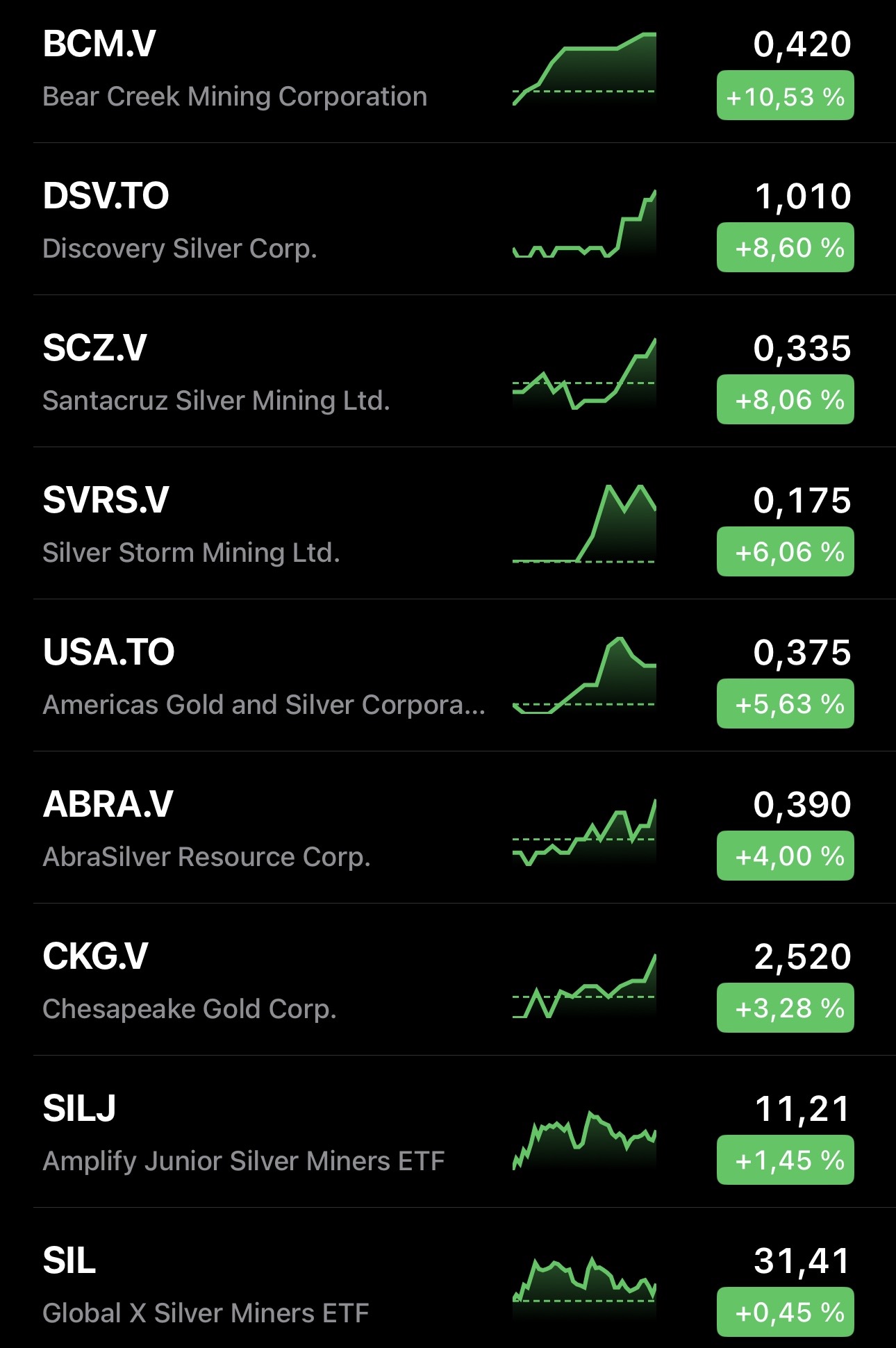Screen dimensions: 896x1348
Task: Tap the +10,53 % change badge
Action: pos(785,96)
